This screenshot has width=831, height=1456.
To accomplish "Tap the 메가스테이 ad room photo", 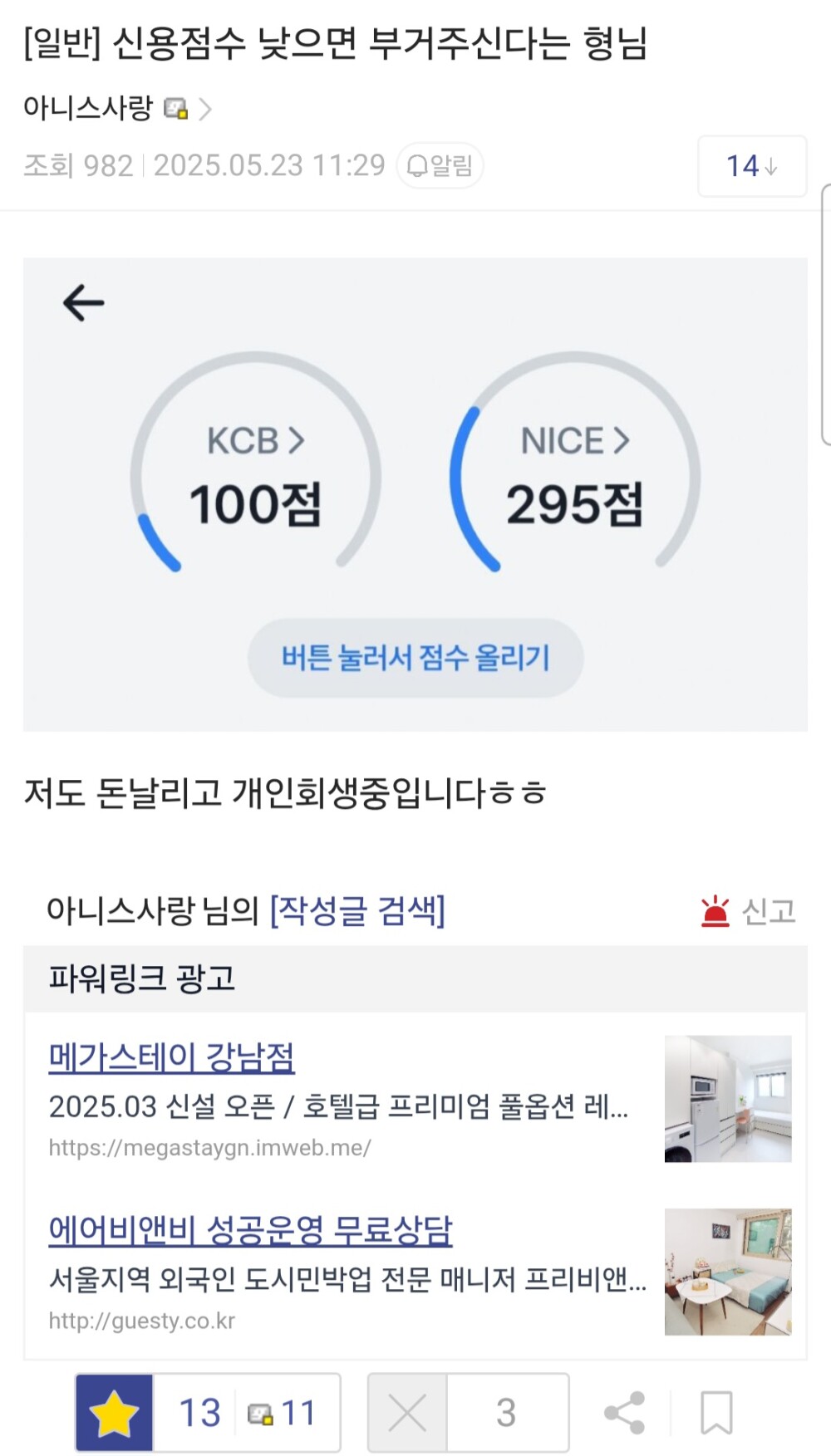I will click(x=728, y=1098).
